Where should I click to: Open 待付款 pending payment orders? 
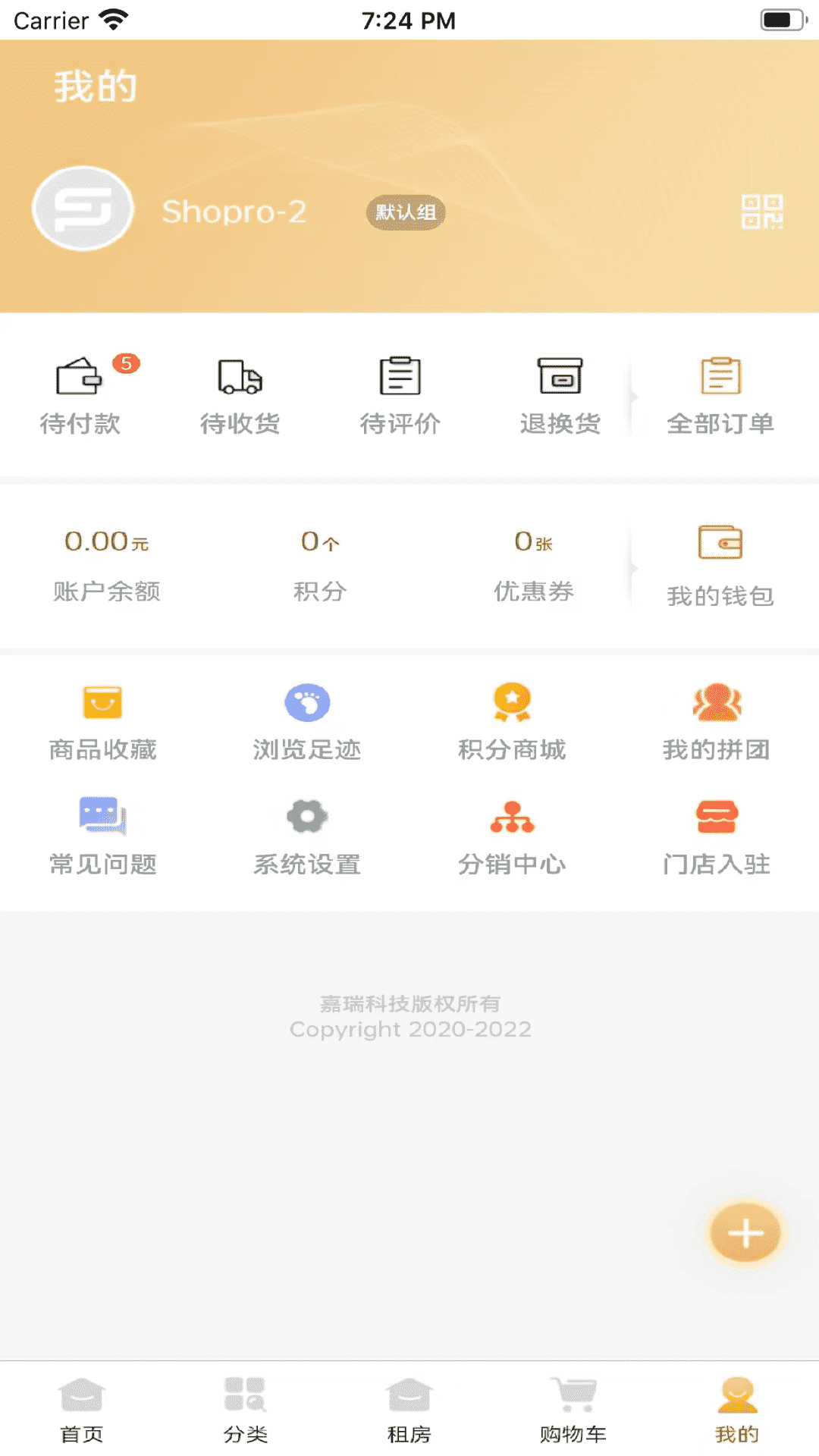[x=80, y=395]
